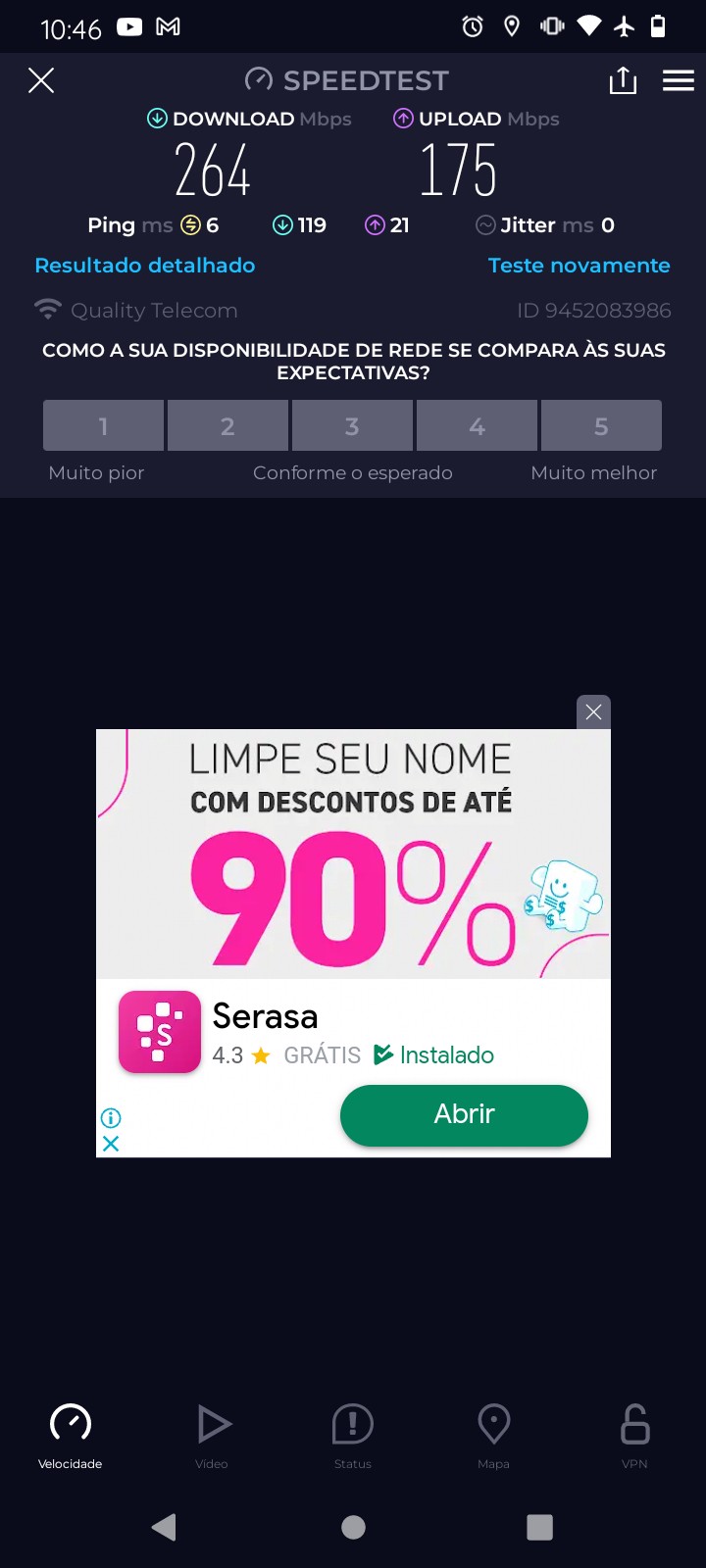Choose rating 5, Muito melhor
The width and height of the screenshot is (706, 1568).
601,426
